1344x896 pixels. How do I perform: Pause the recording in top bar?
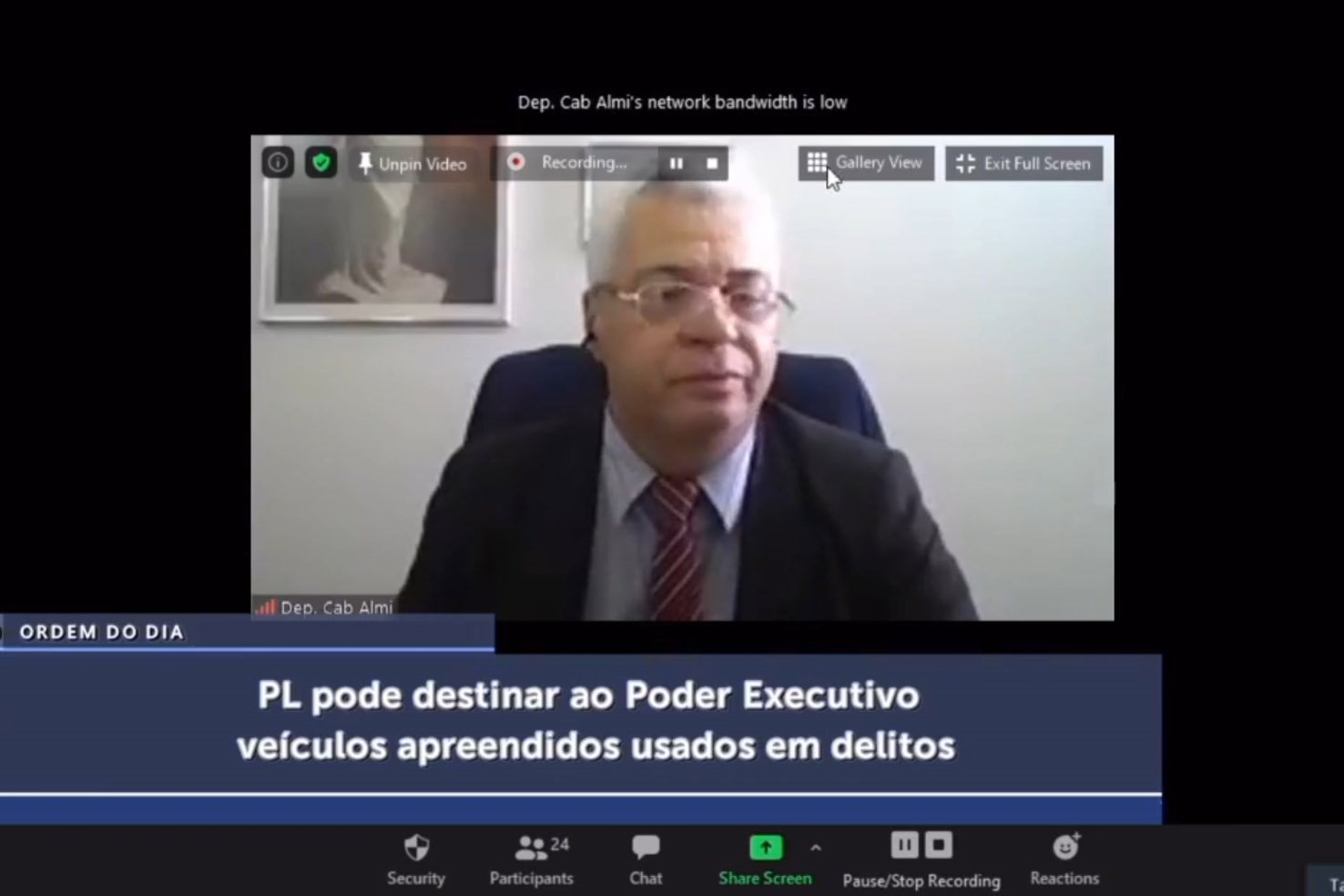pos(676,164)
